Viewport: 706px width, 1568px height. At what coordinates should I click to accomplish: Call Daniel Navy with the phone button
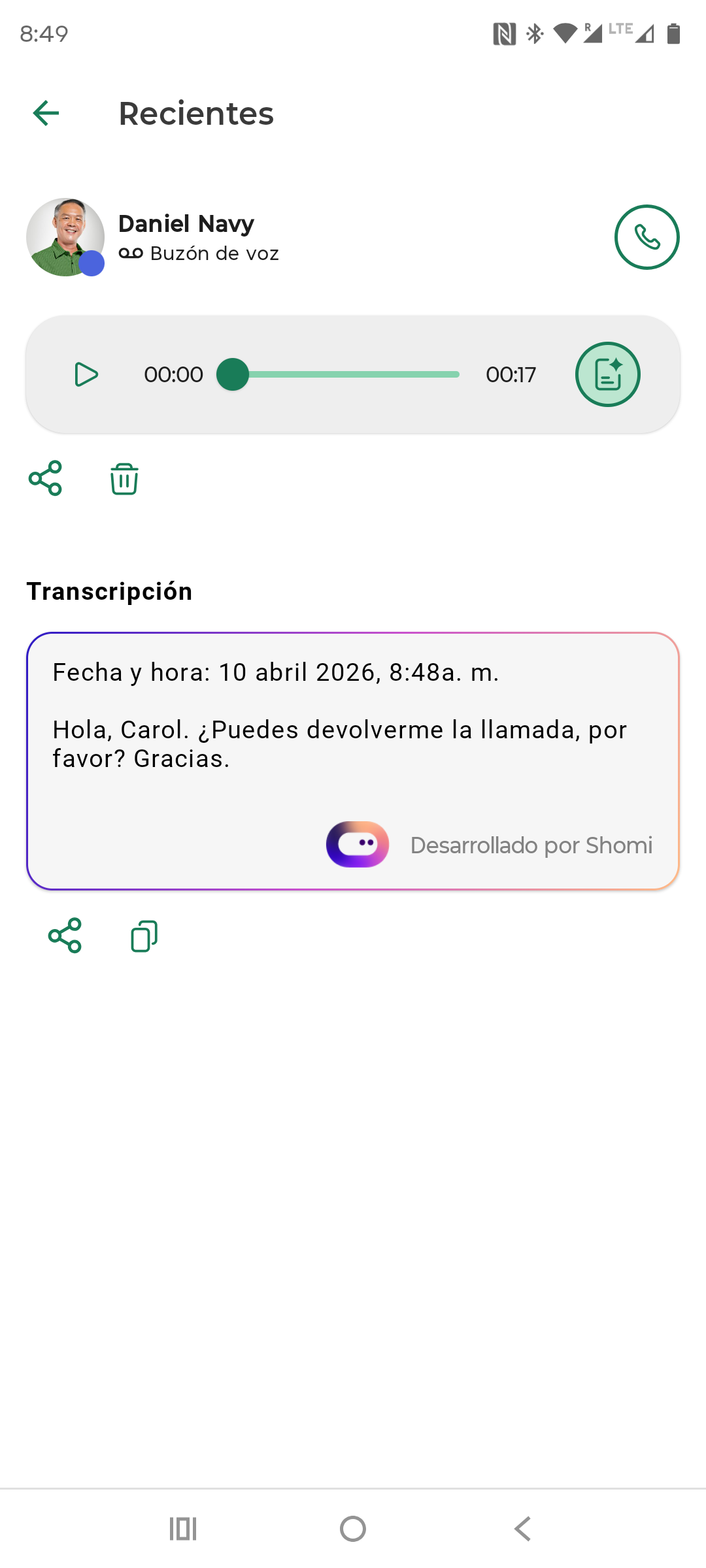pos(647,237)
